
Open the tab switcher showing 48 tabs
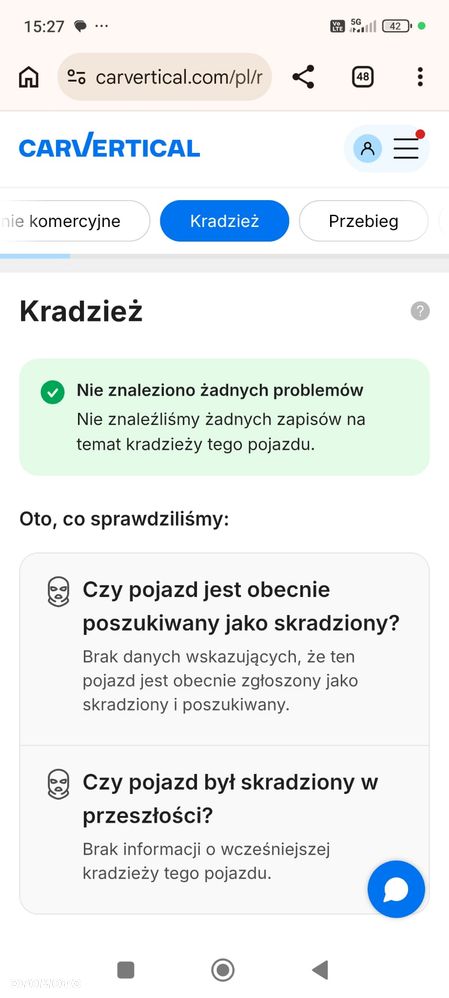[362, 77]
